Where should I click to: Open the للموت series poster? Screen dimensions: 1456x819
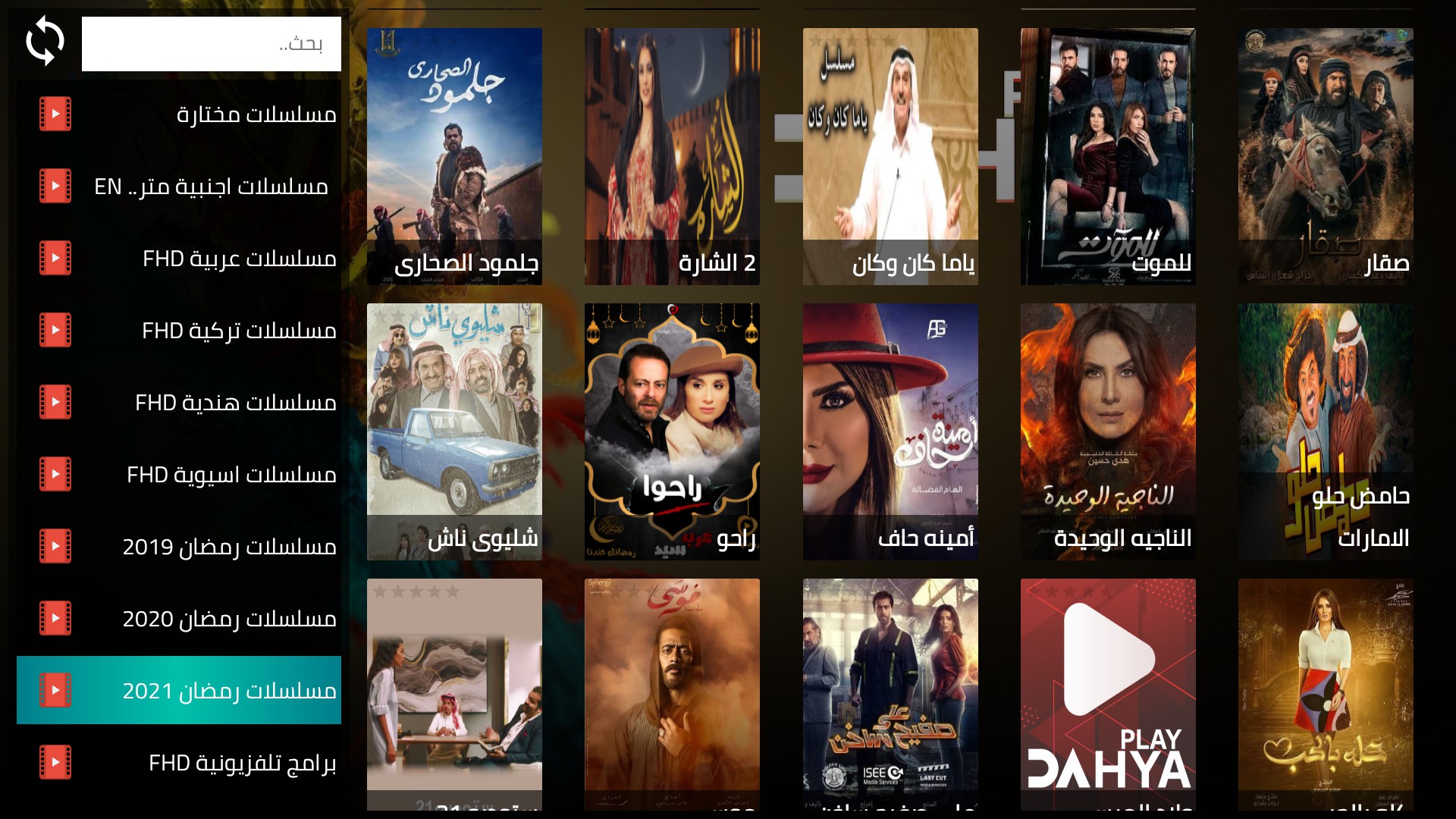[1108, 156]
